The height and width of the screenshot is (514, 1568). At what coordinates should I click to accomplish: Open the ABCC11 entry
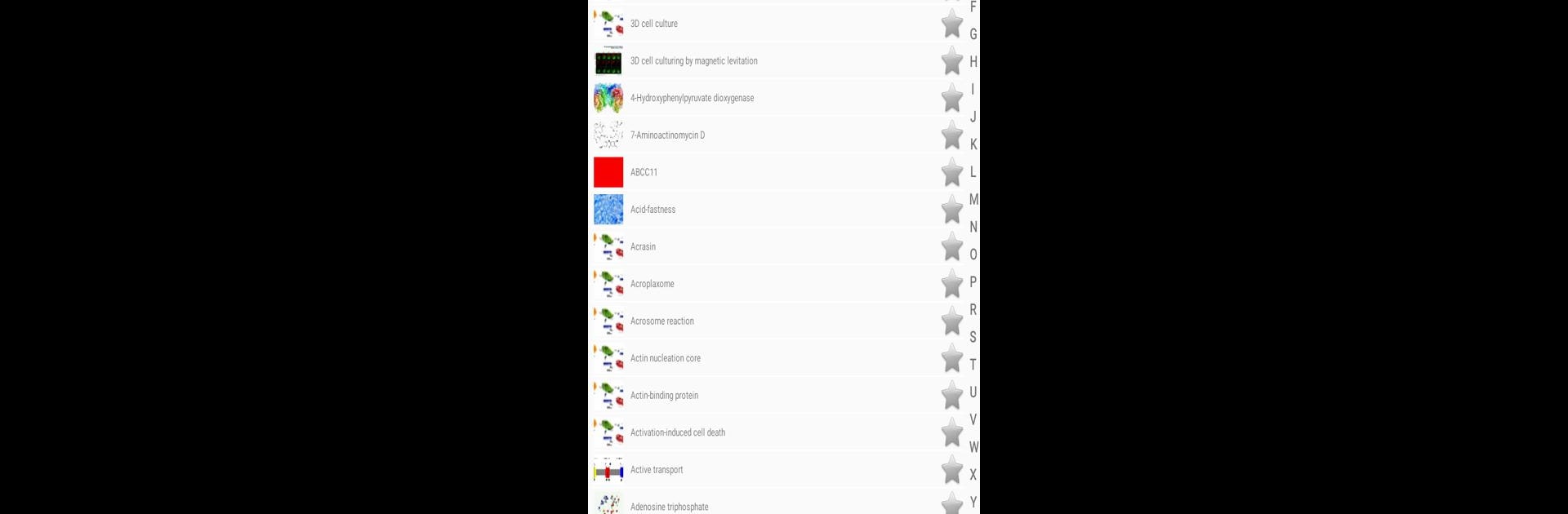[644, 172]
